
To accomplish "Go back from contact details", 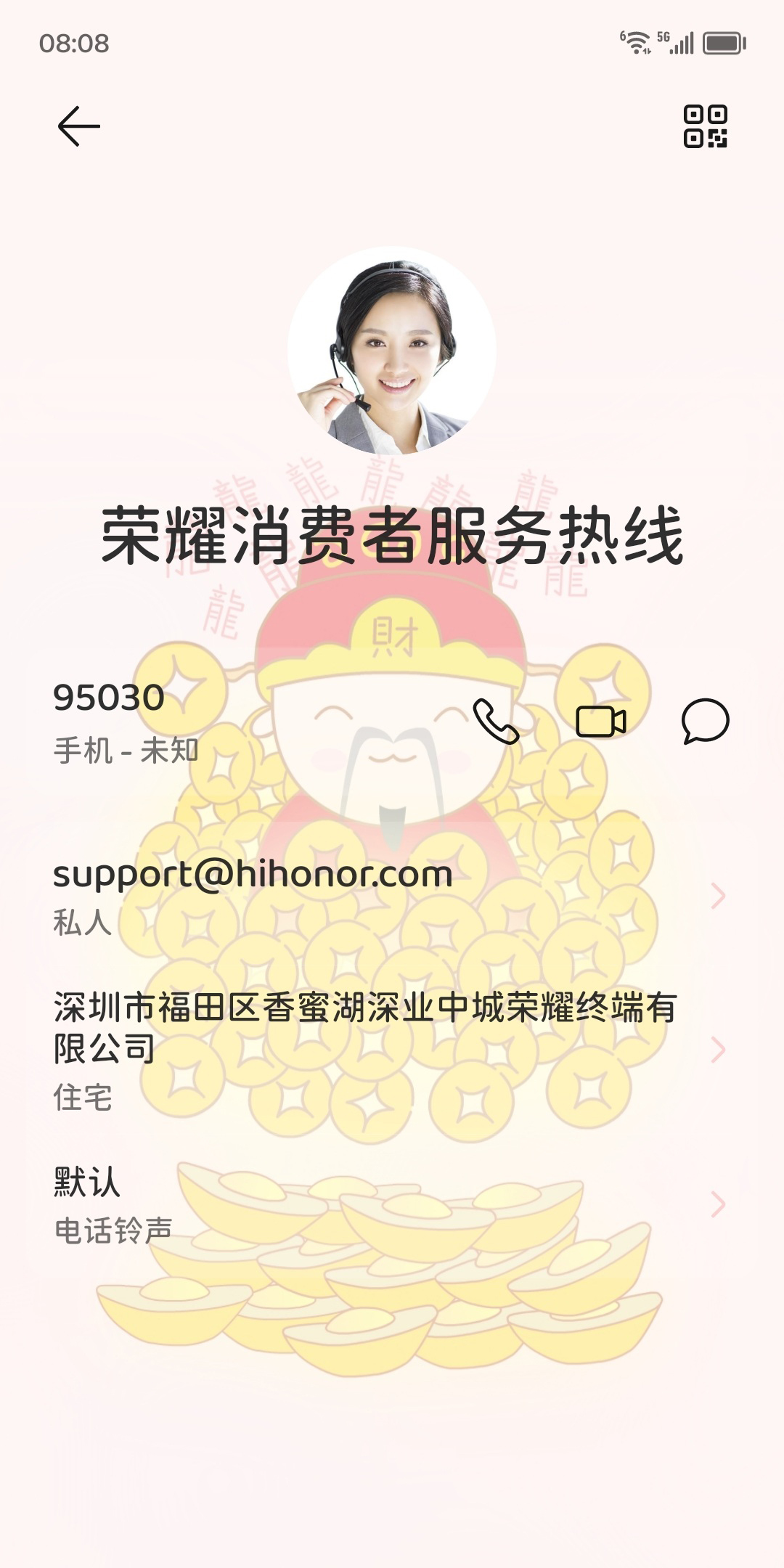I will [x=78, y=126].
